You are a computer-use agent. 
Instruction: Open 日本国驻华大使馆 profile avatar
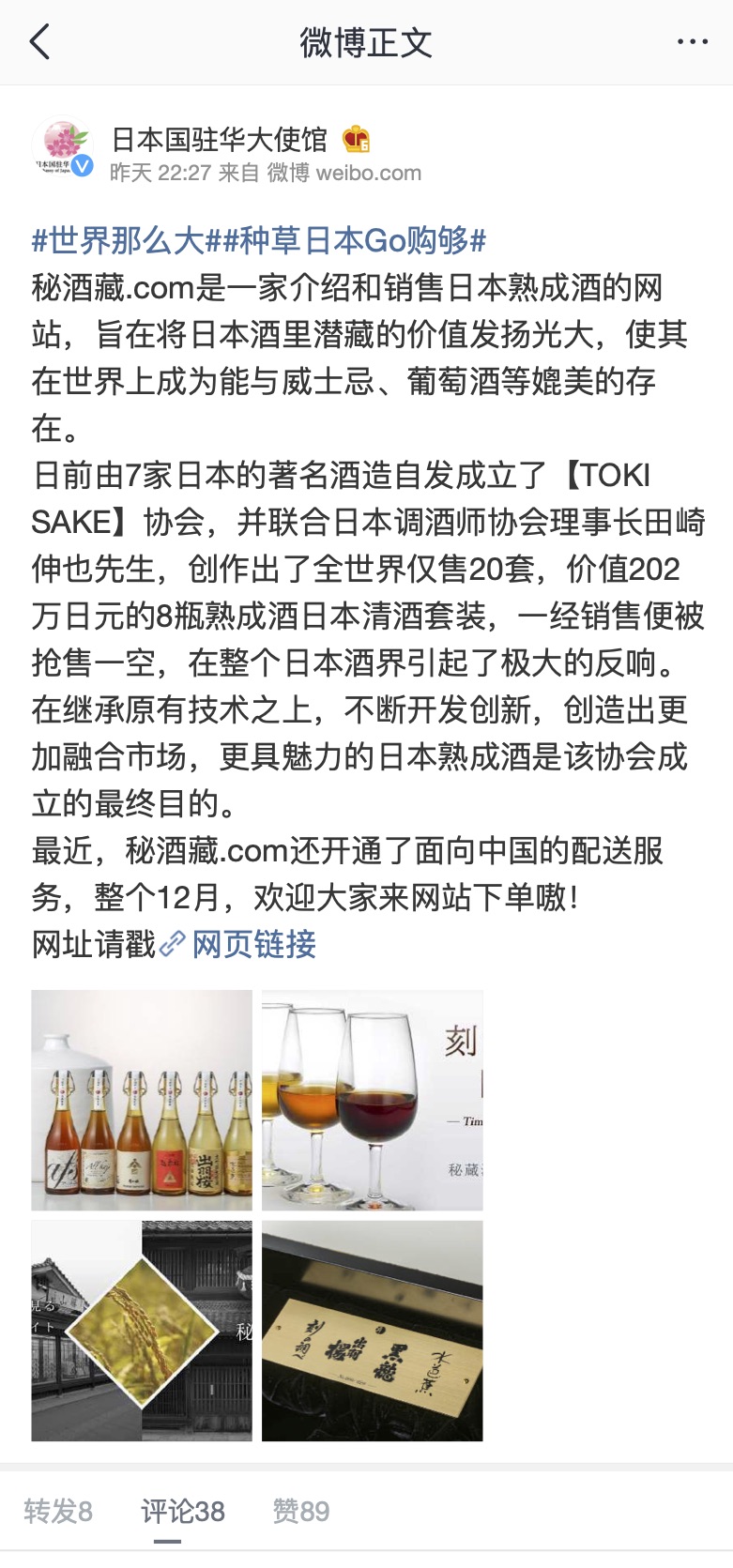tap(62, 147)
